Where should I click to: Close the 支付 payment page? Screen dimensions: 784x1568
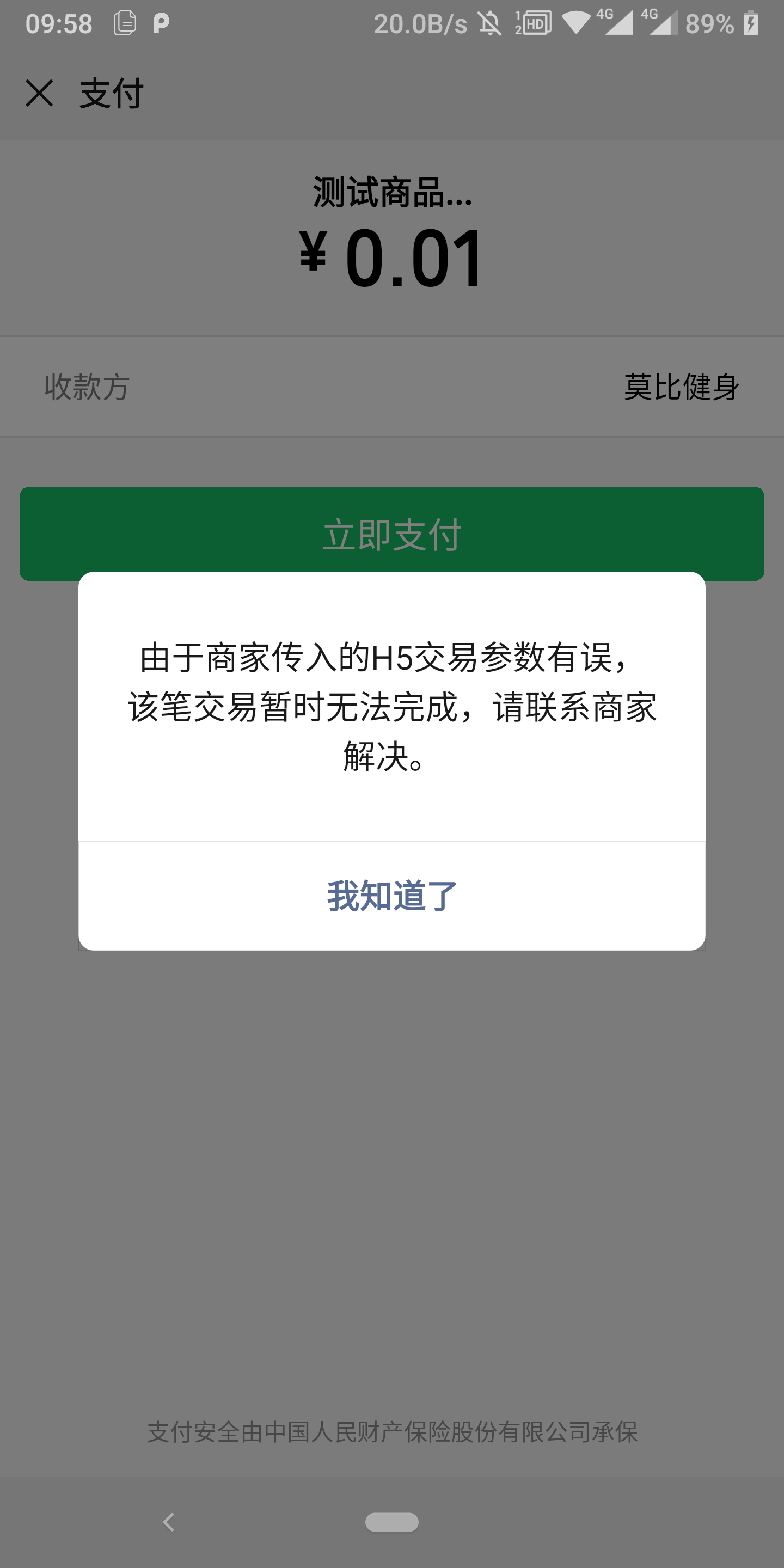(x=40, y=93)
